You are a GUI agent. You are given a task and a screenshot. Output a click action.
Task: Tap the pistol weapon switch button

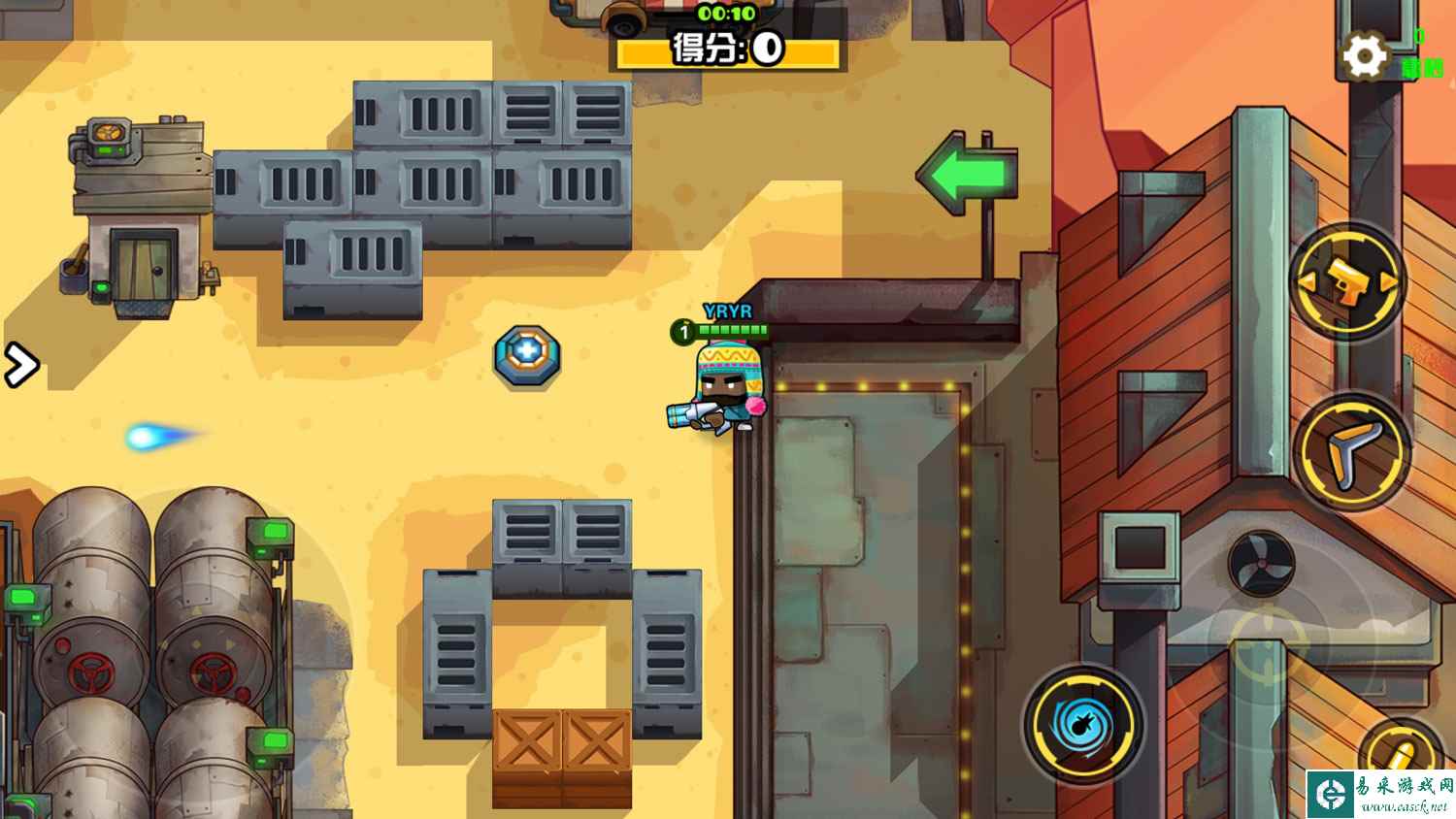[x=1348, y=282]
